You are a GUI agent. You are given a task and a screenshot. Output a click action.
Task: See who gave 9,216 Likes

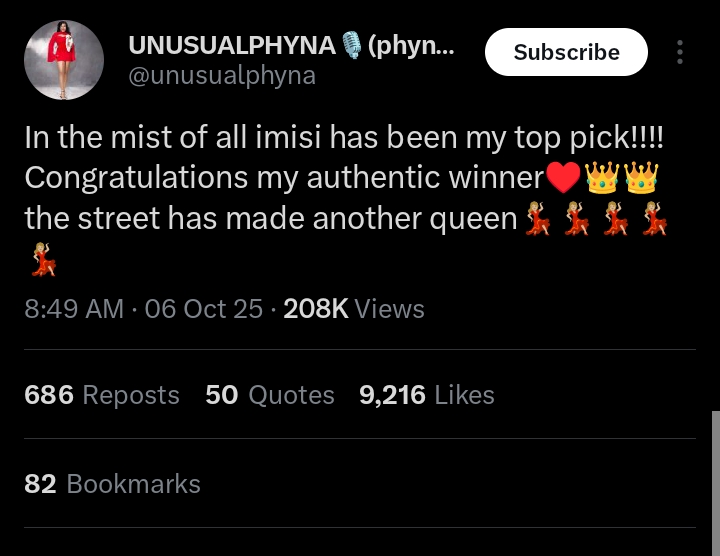pyautogui.click(x=426, y=395)
